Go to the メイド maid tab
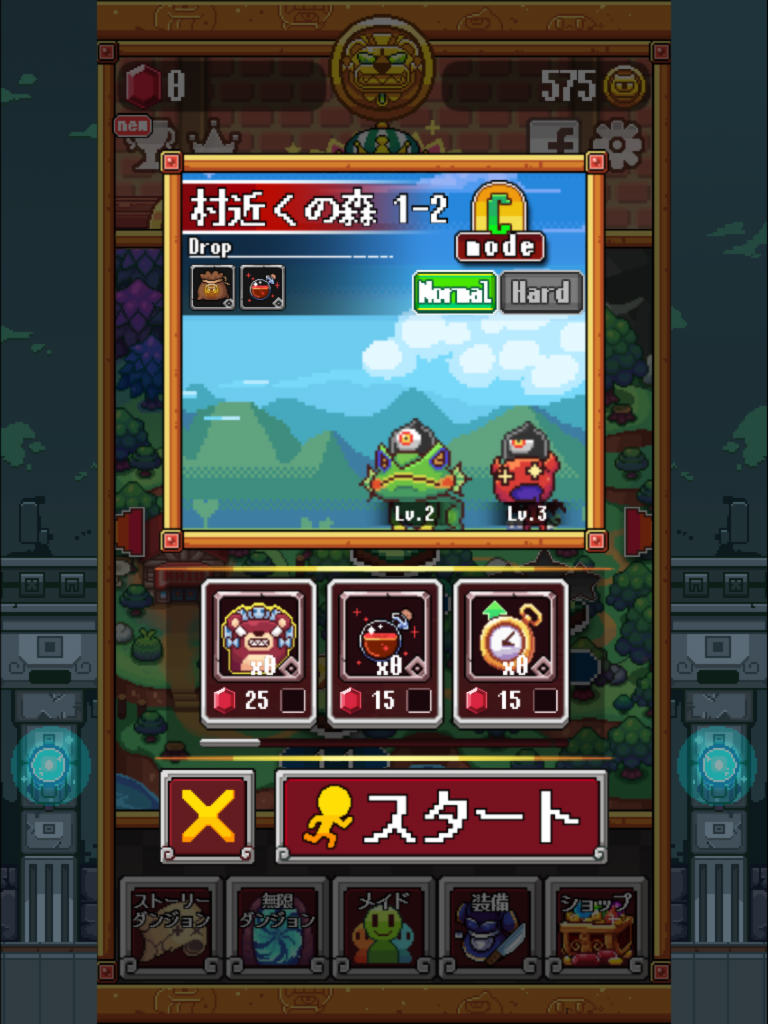Viewport: 768px width, 1024px height. pos(383,927)
